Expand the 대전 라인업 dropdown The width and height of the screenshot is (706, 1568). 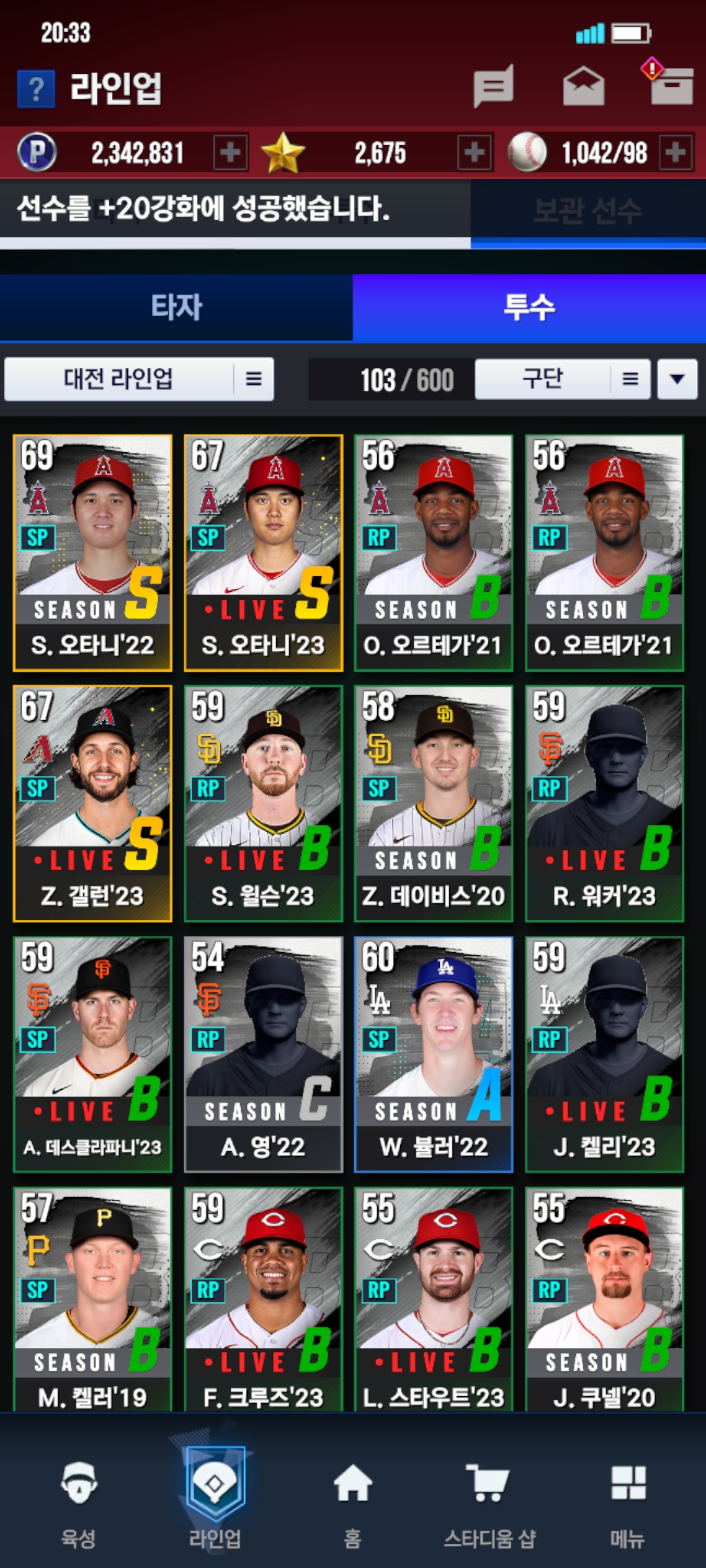[139, 379]
